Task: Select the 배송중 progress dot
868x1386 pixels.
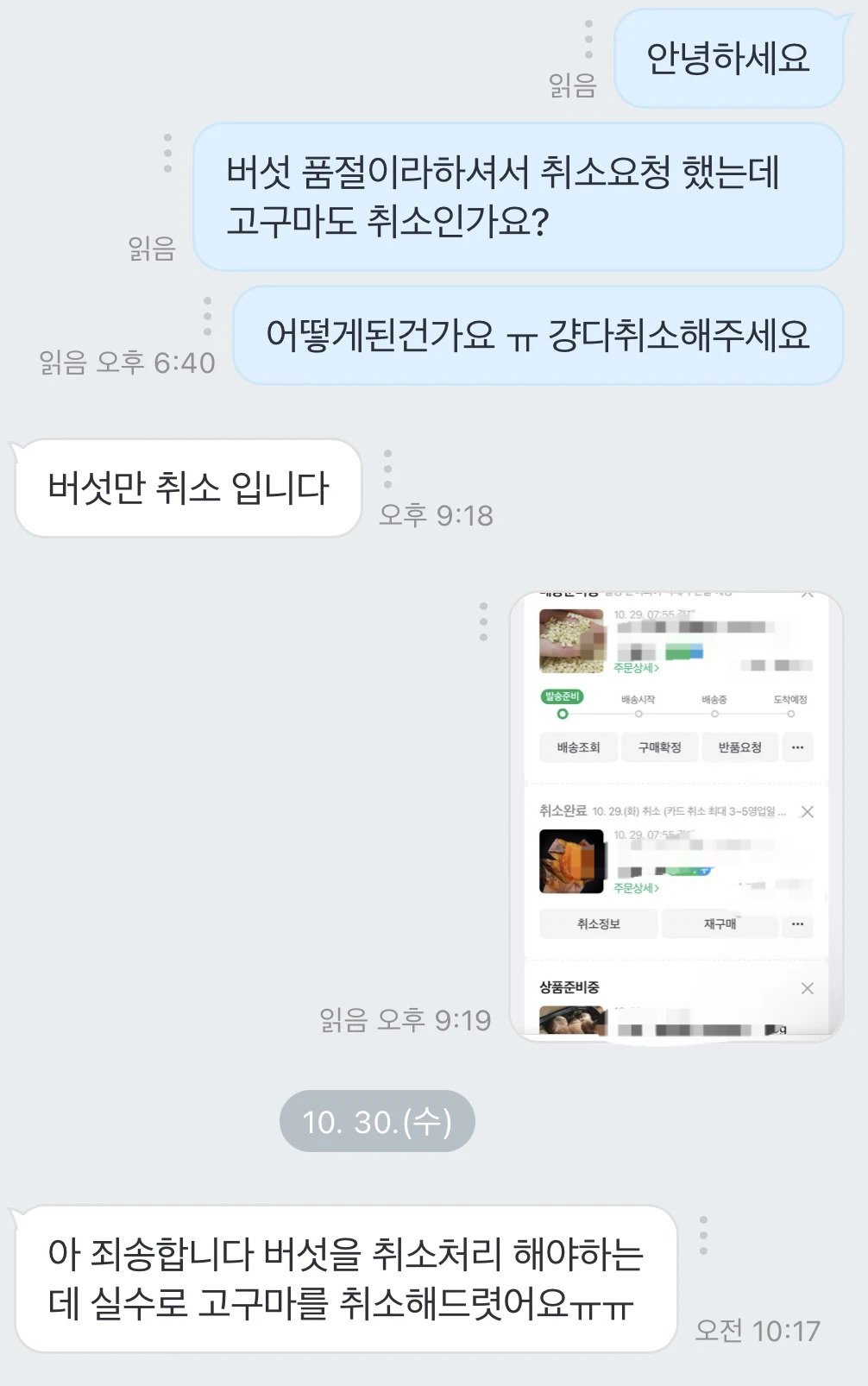Action: 714,714
